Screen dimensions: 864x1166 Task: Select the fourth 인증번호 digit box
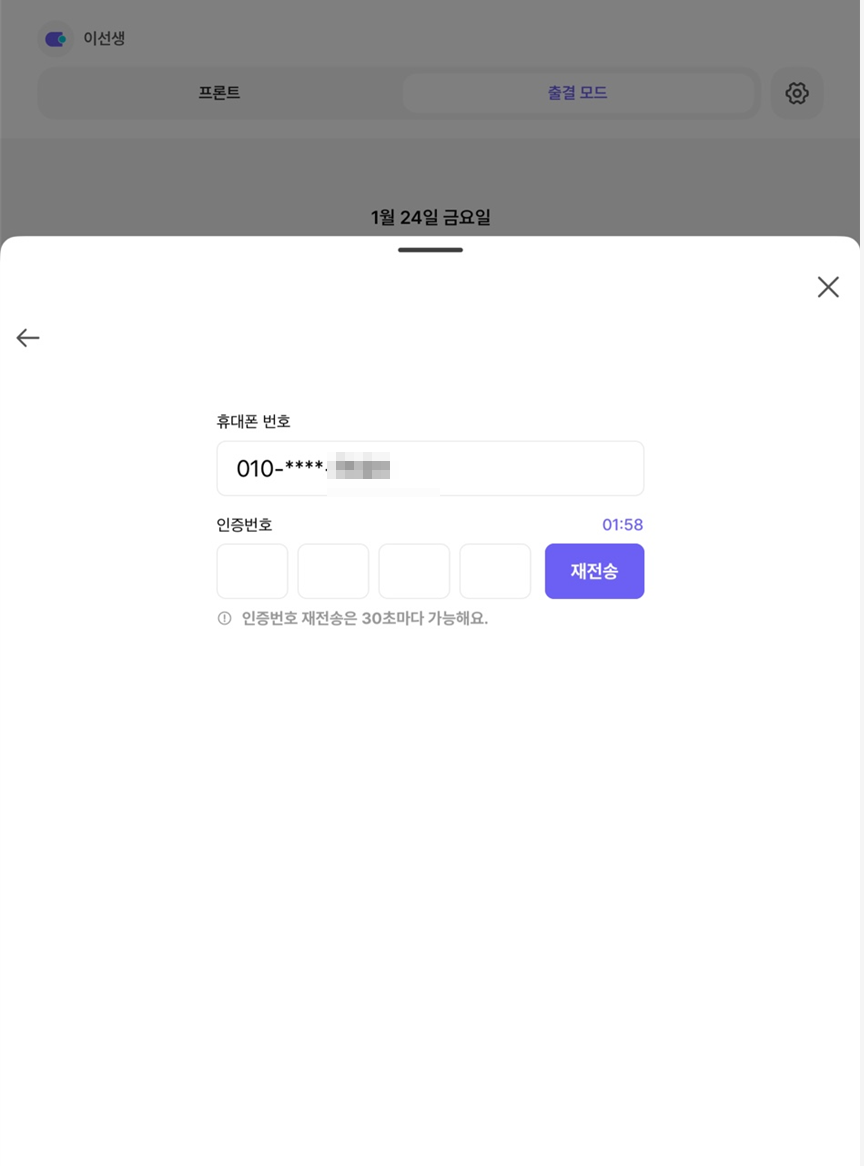tap(495, 571)
